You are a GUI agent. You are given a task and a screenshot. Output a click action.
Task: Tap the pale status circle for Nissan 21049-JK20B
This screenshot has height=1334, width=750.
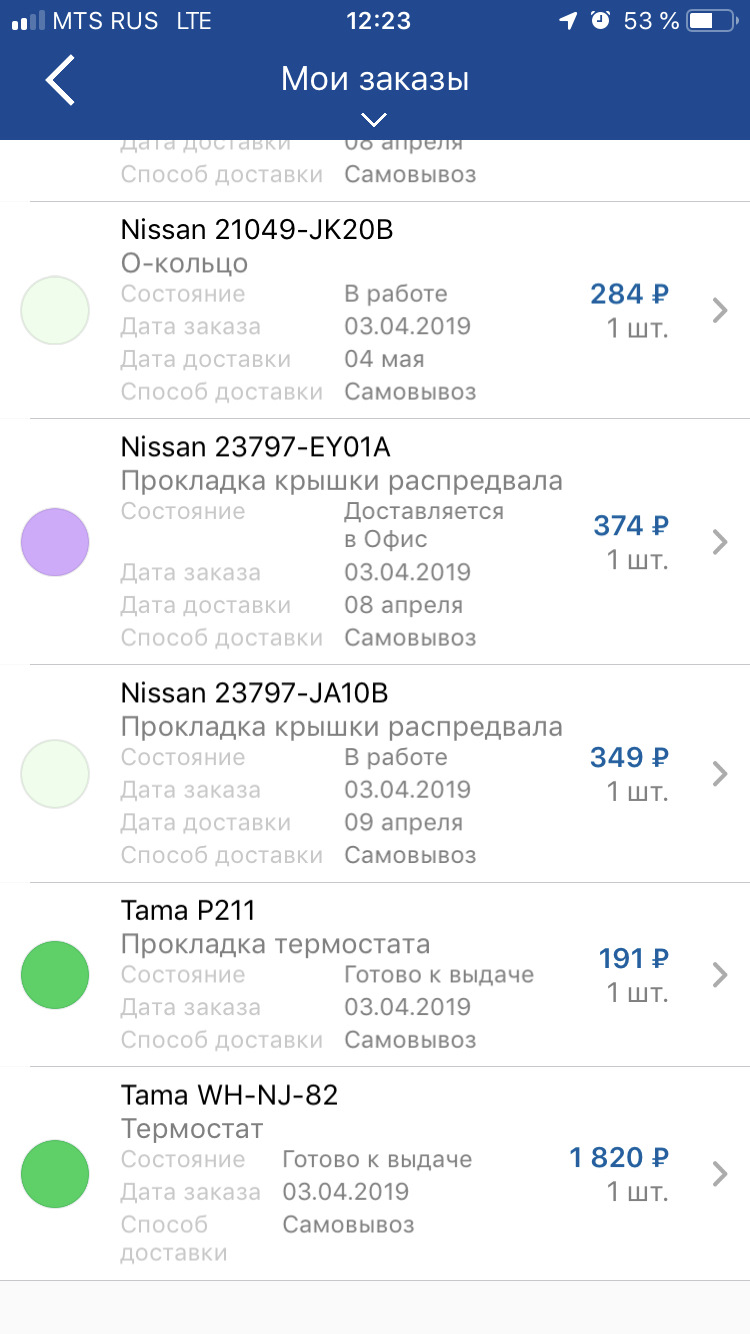coord(55,310)
